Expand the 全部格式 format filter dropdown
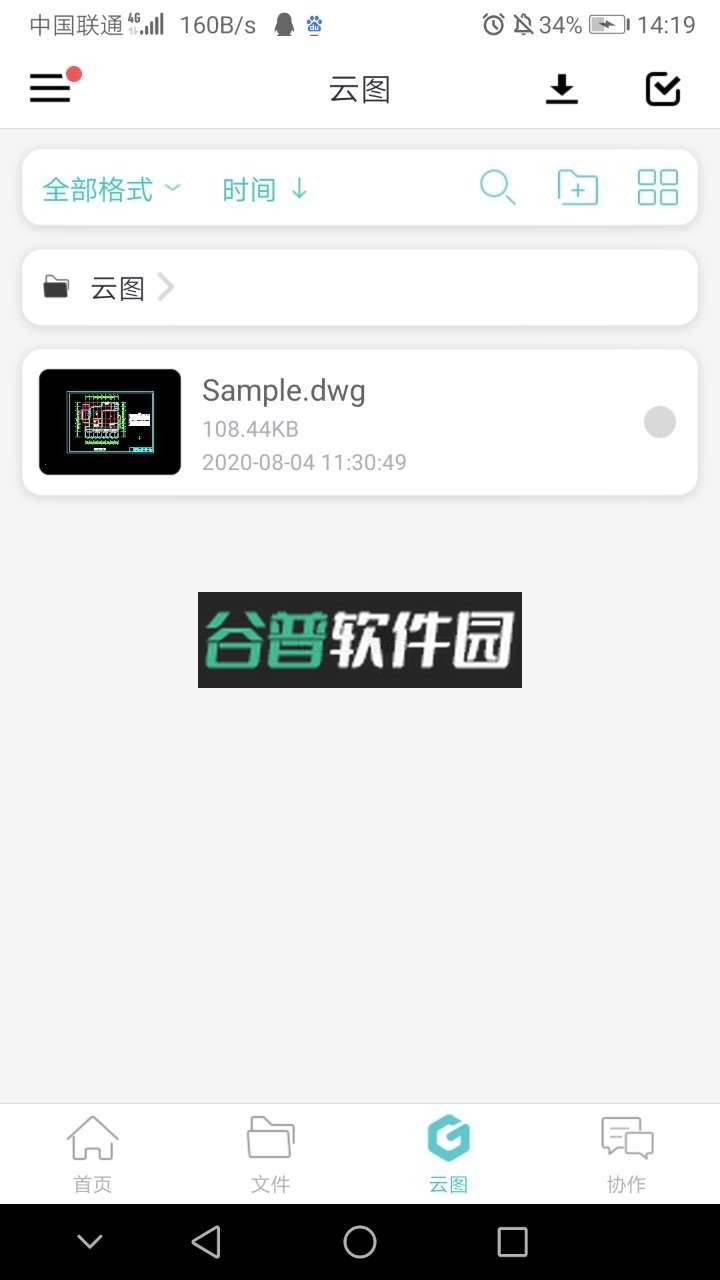The height and width of the screenshot is (1280, 720). [112, 189]
